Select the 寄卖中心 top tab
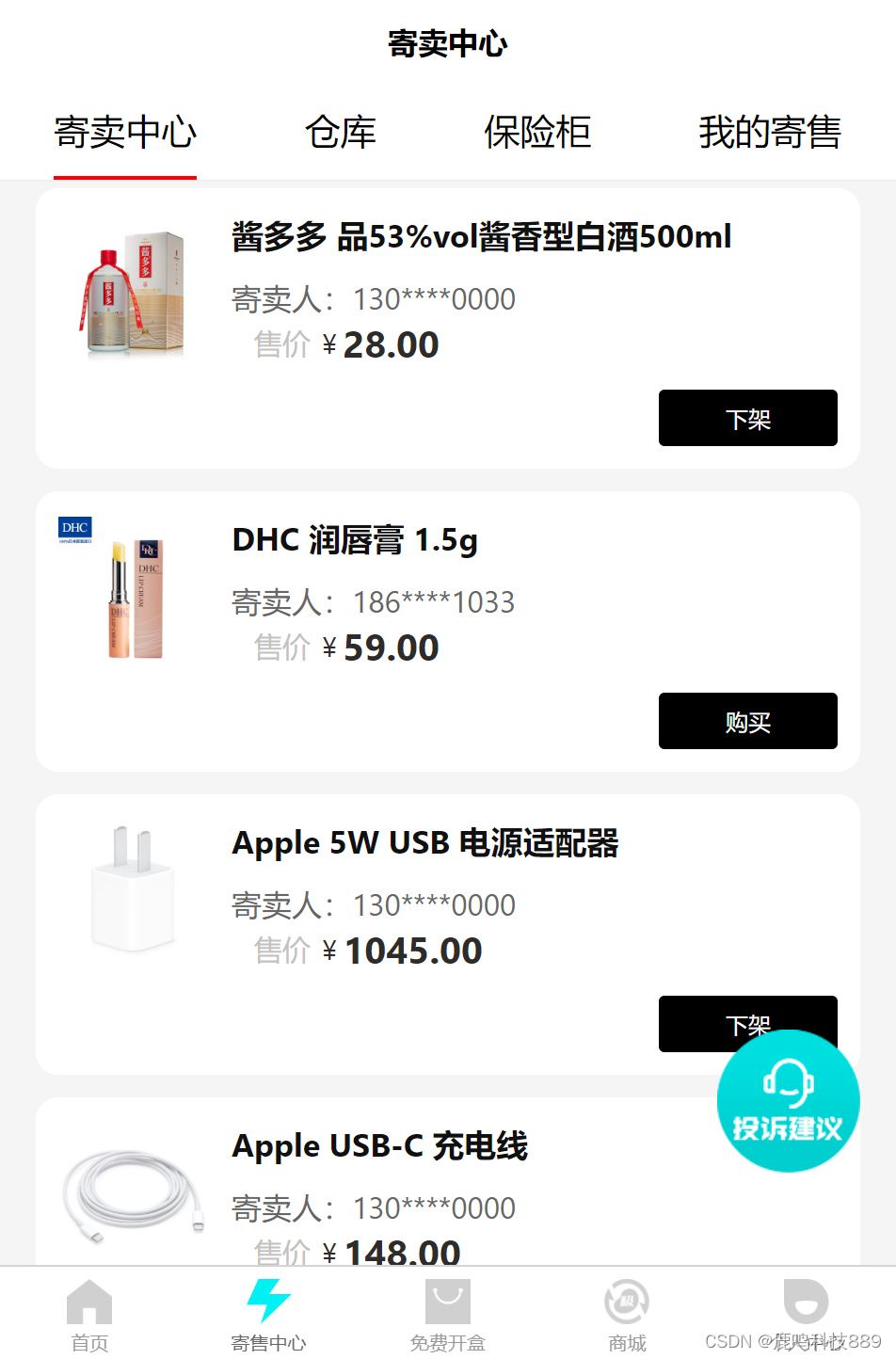 click(125, 133)
